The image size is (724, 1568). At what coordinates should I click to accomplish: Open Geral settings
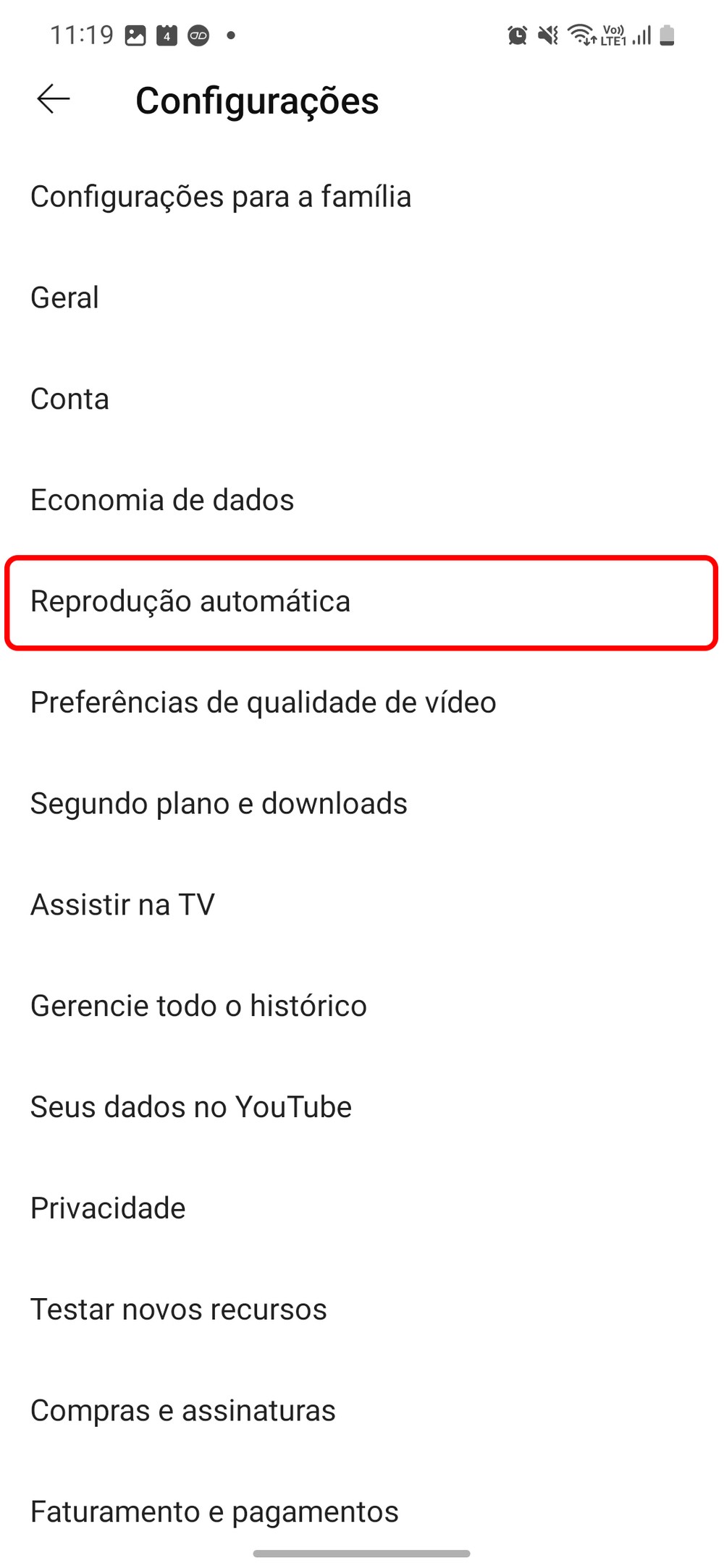point(65,298)
